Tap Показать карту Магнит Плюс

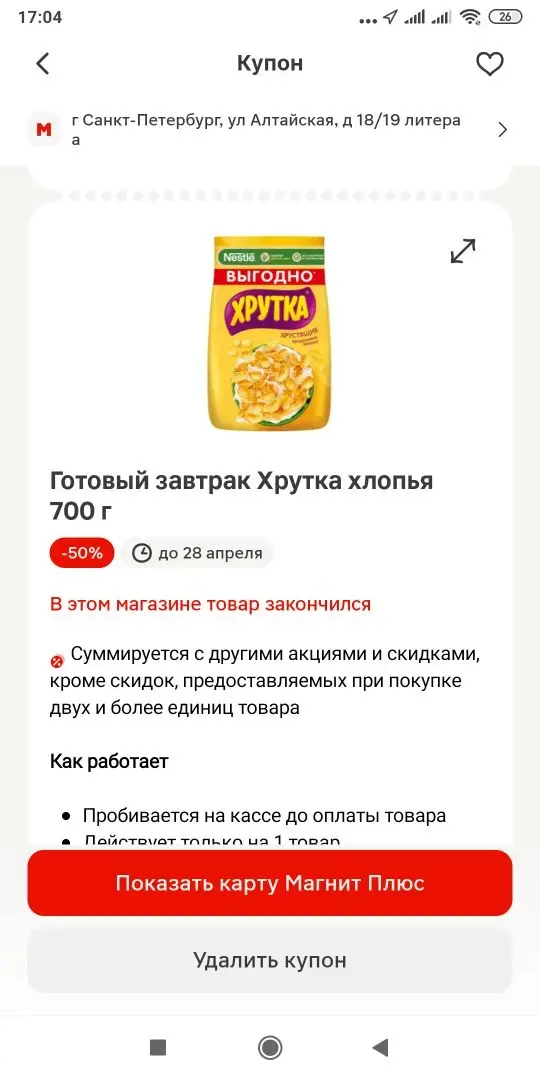point(270,883)
